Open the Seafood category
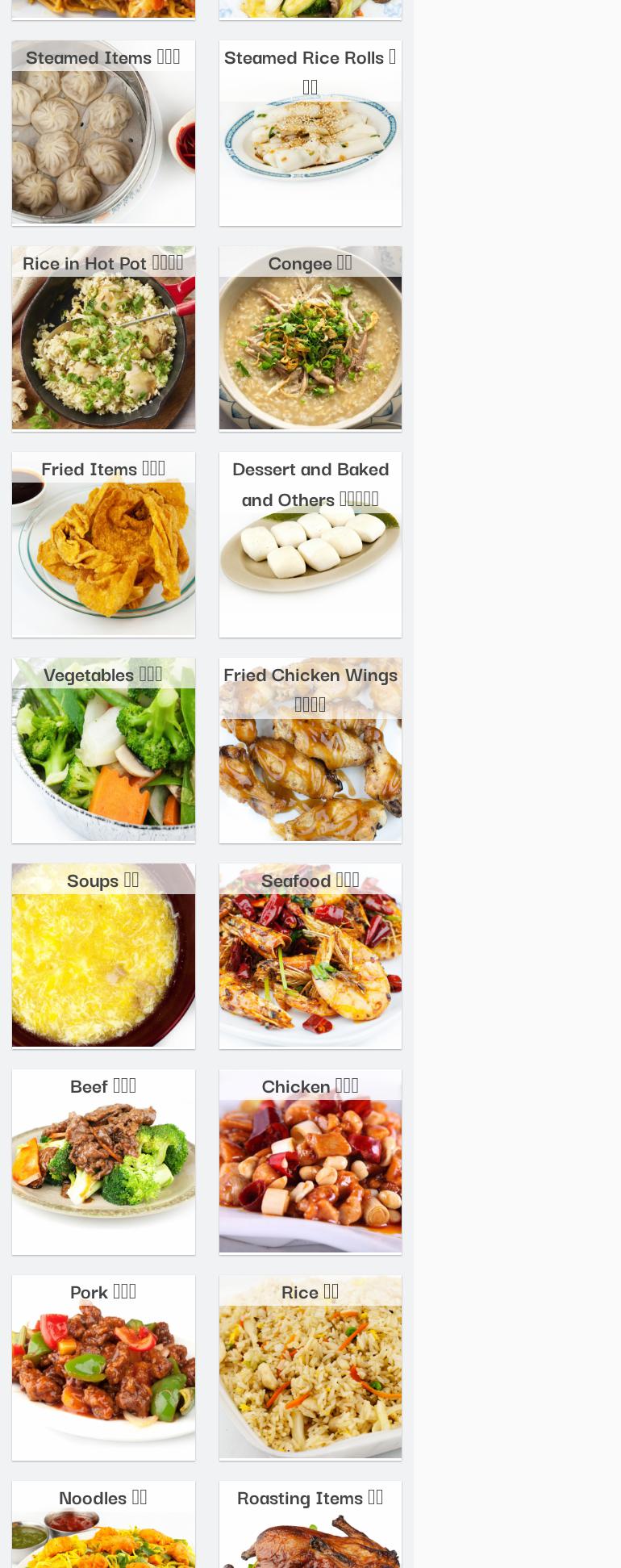The width and height of the screenshot is (621, 1568). point(310,956)
